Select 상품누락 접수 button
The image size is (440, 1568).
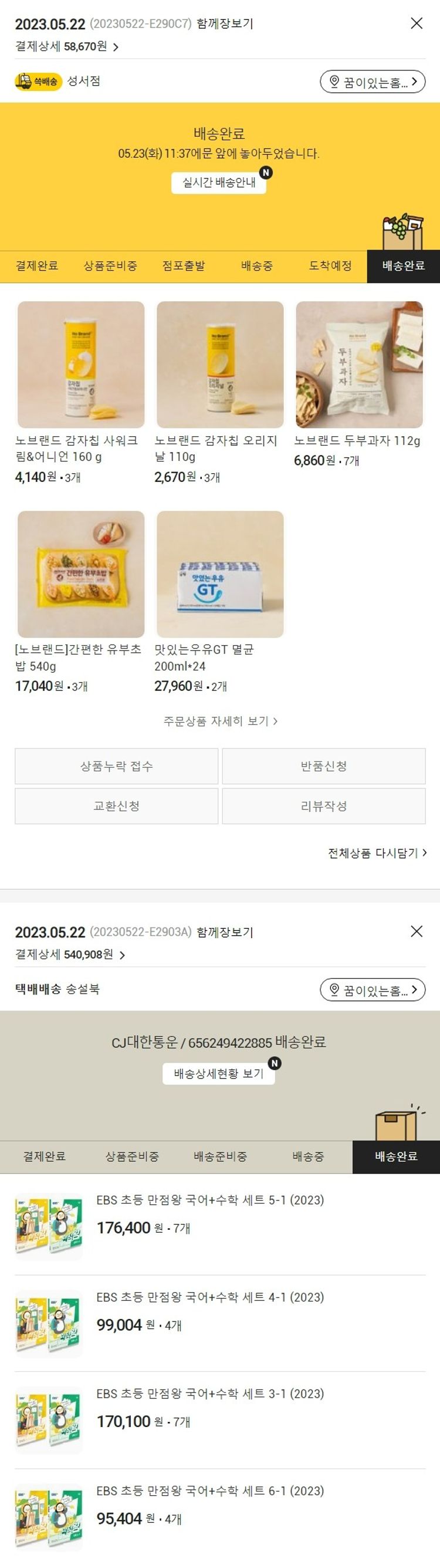[116, 766]
